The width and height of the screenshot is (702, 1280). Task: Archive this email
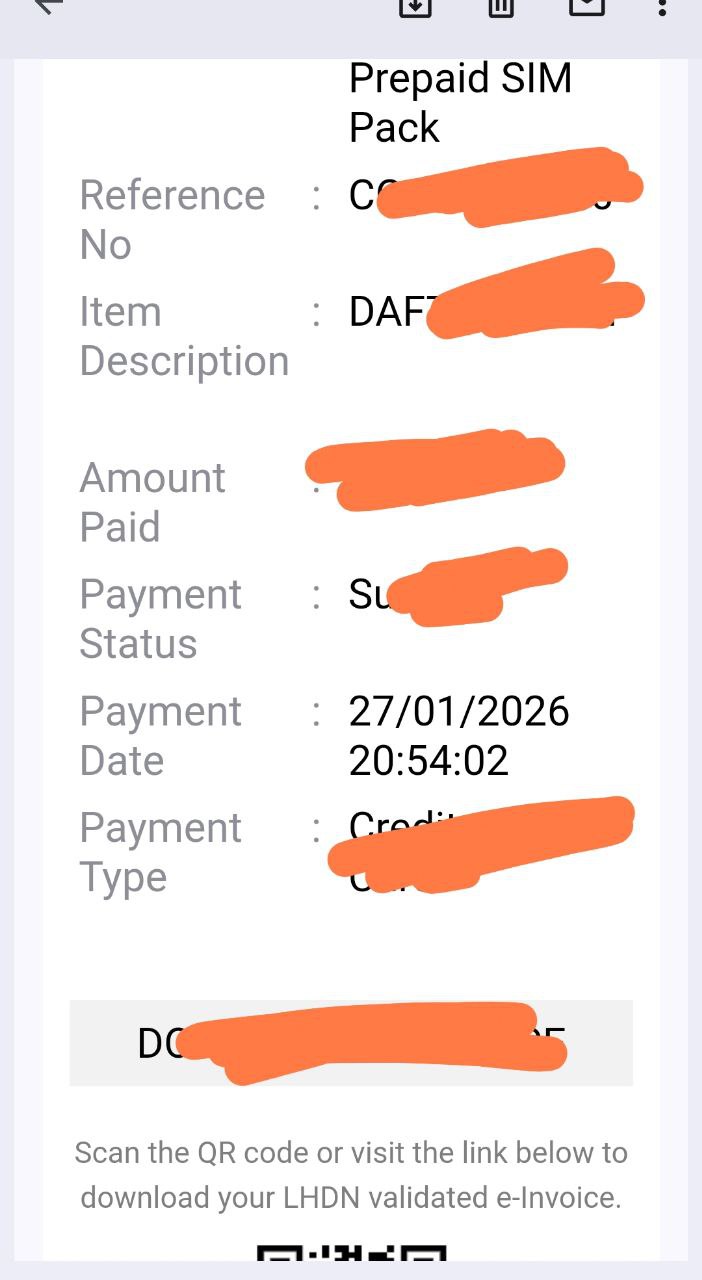point(415,7)
